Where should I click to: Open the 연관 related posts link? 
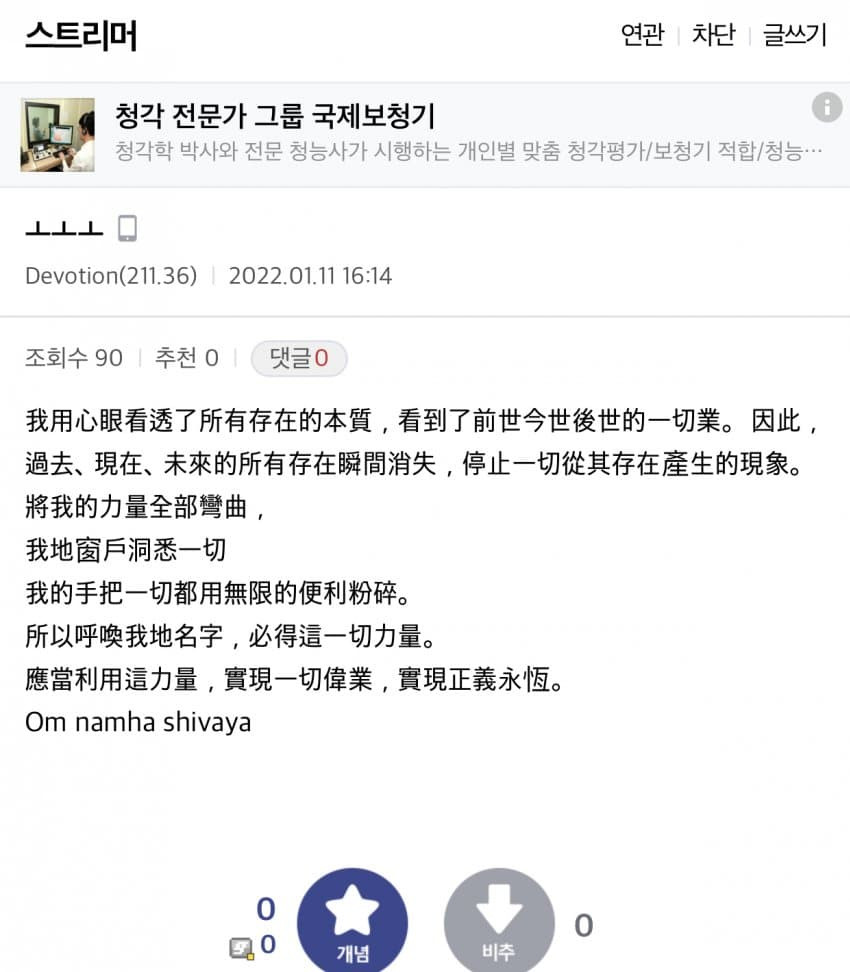[x=642, y=35]
